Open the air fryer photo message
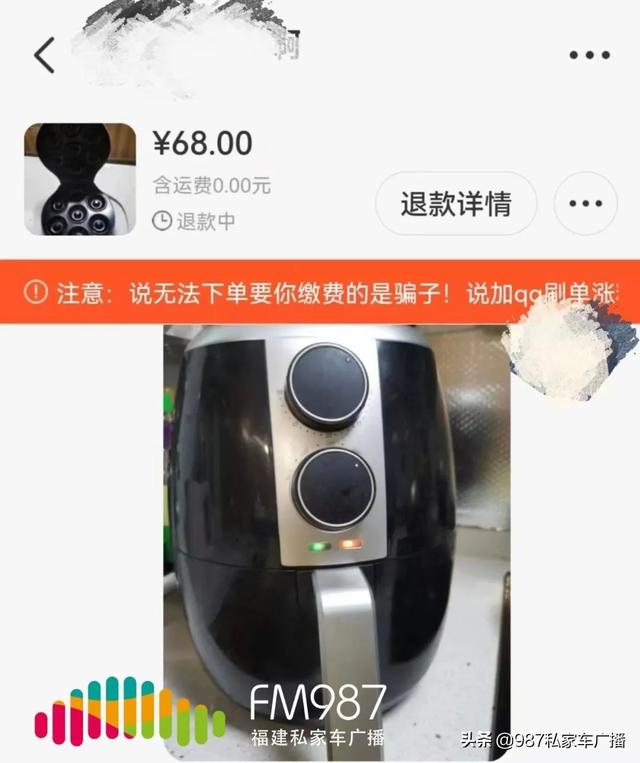Screen dimensions: 640x763 (337, 530)
